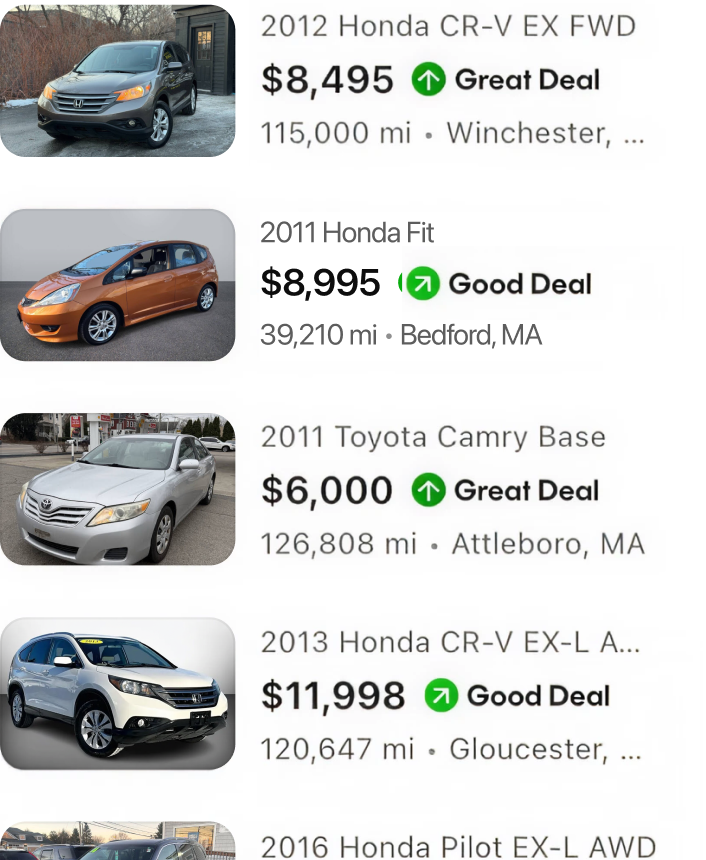Tap the 2016 Honda Pilot EX-L AWD listing
The image size is (706, 860).
click(457, 846)
